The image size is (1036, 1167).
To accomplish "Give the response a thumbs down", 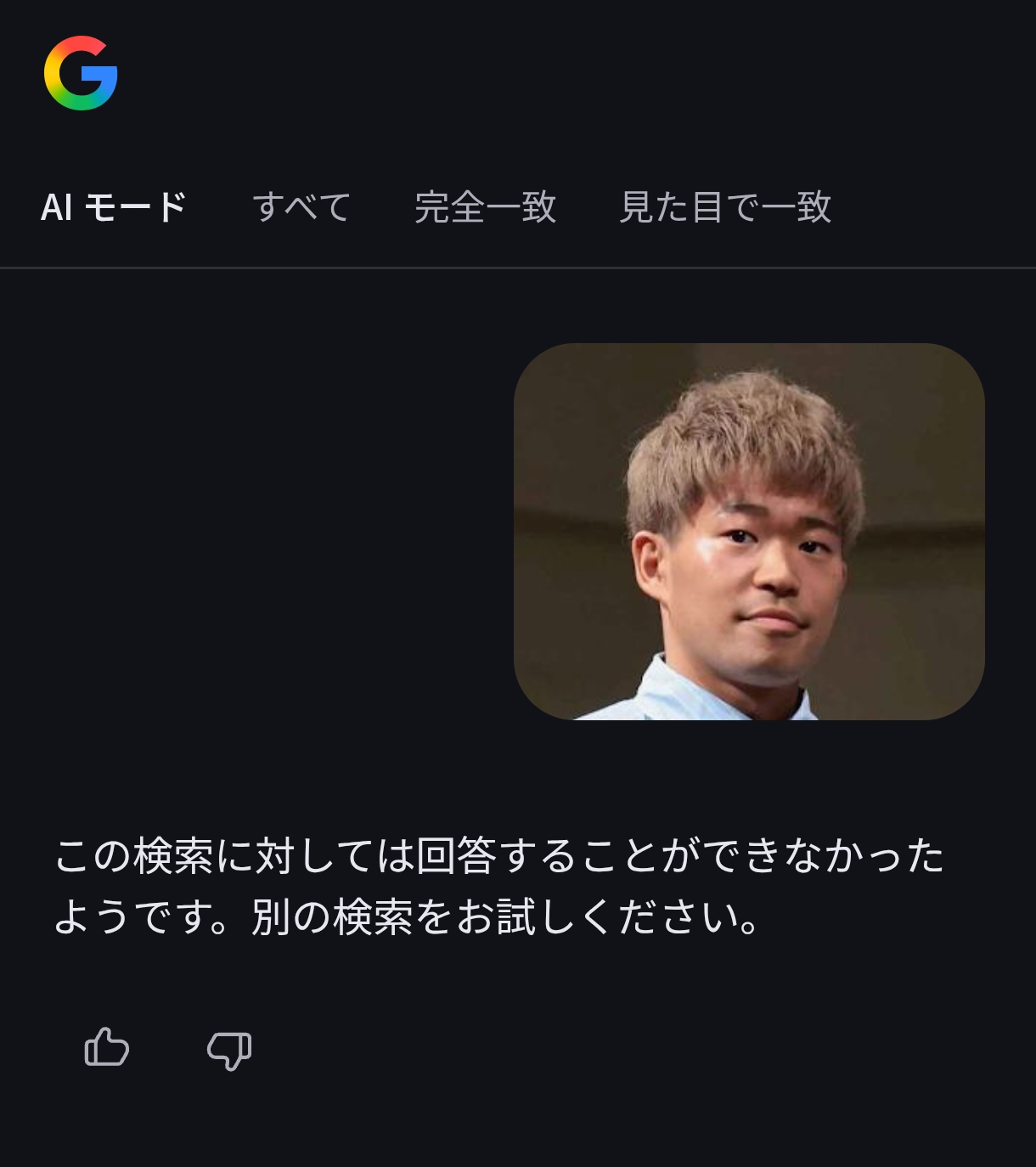I will [229, 1050].
